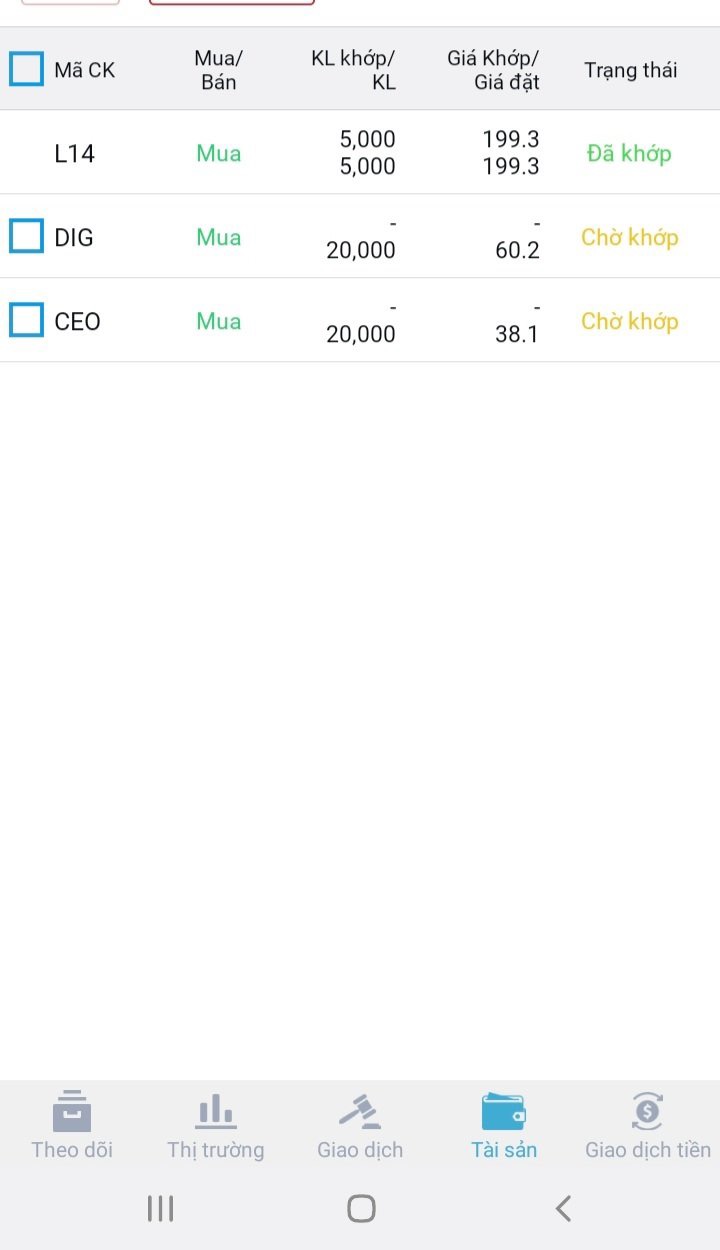Switch to the Thị trường tab
This screenshot has height=1250, width=720.
coord(216,1126)
